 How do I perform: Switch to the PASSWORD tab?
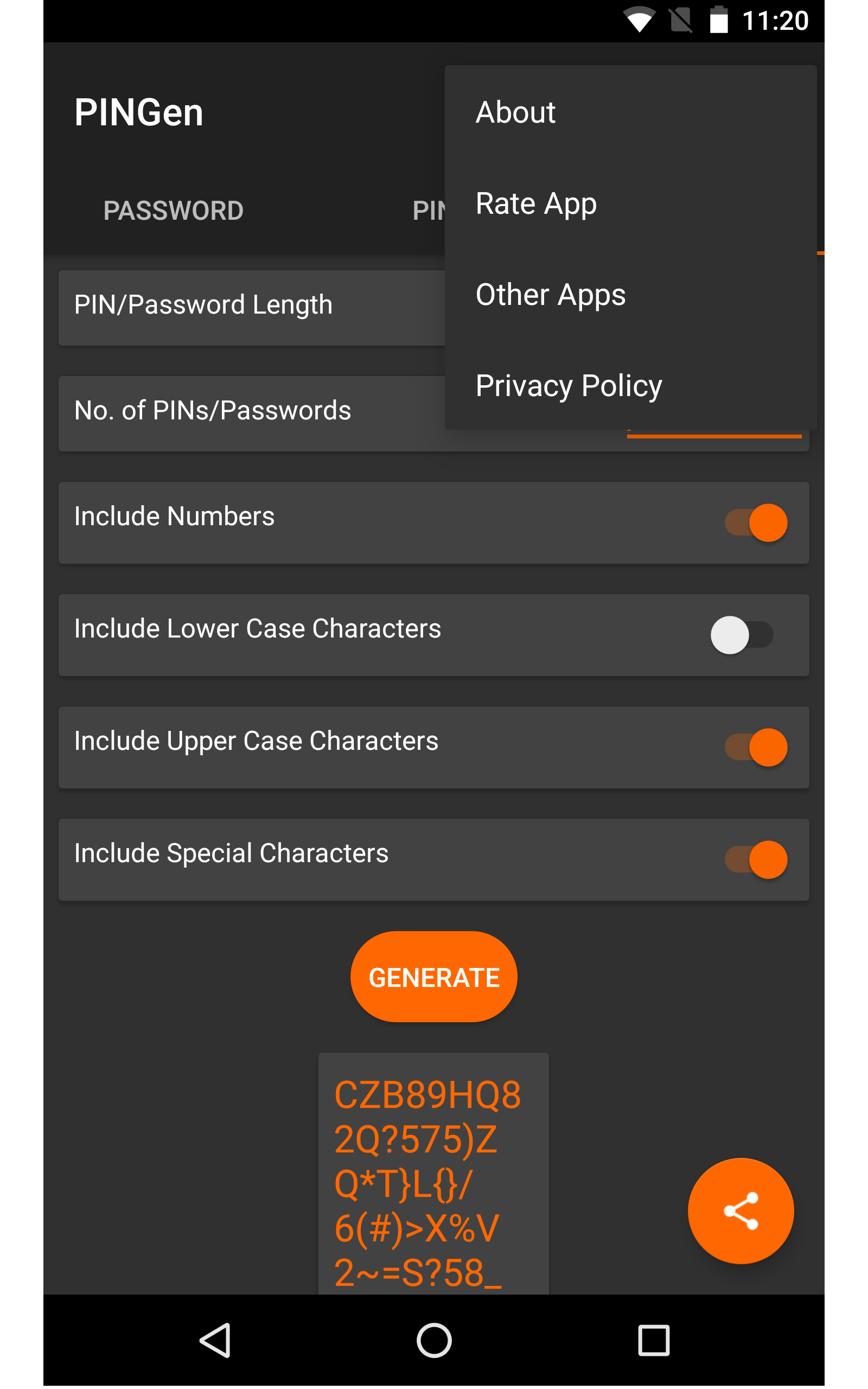(174, 210)
